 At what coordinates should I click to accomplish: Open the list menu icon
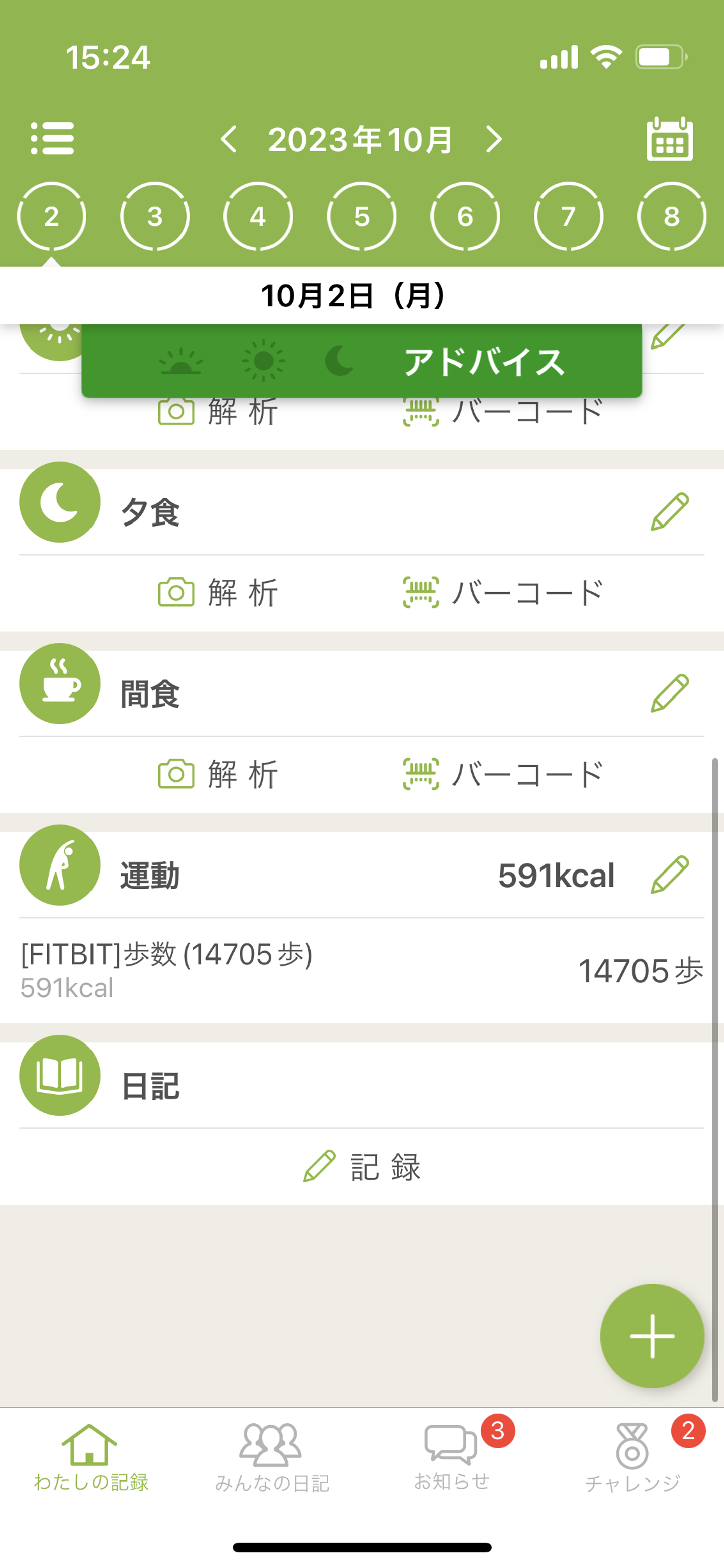52,139
